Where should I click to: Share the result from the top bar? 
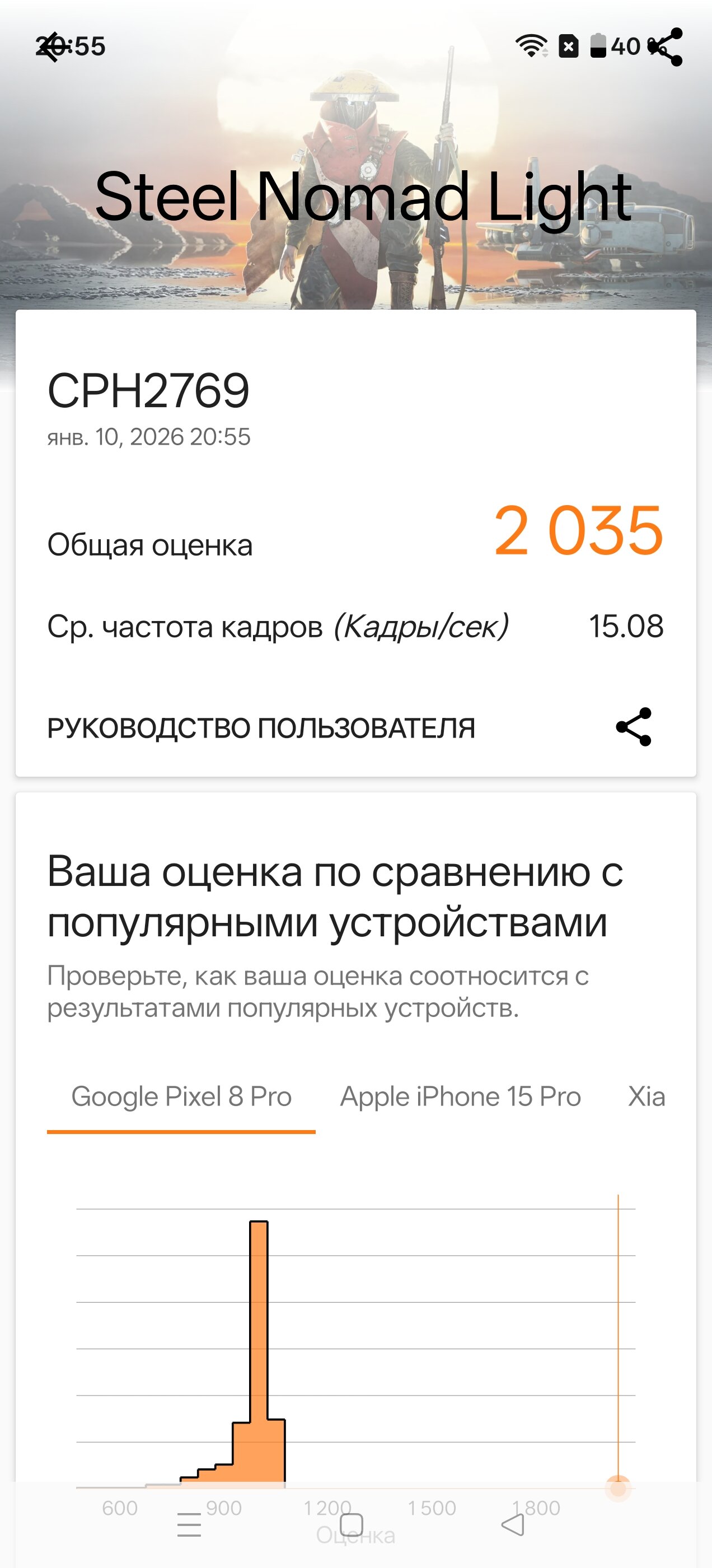[666, 47]
